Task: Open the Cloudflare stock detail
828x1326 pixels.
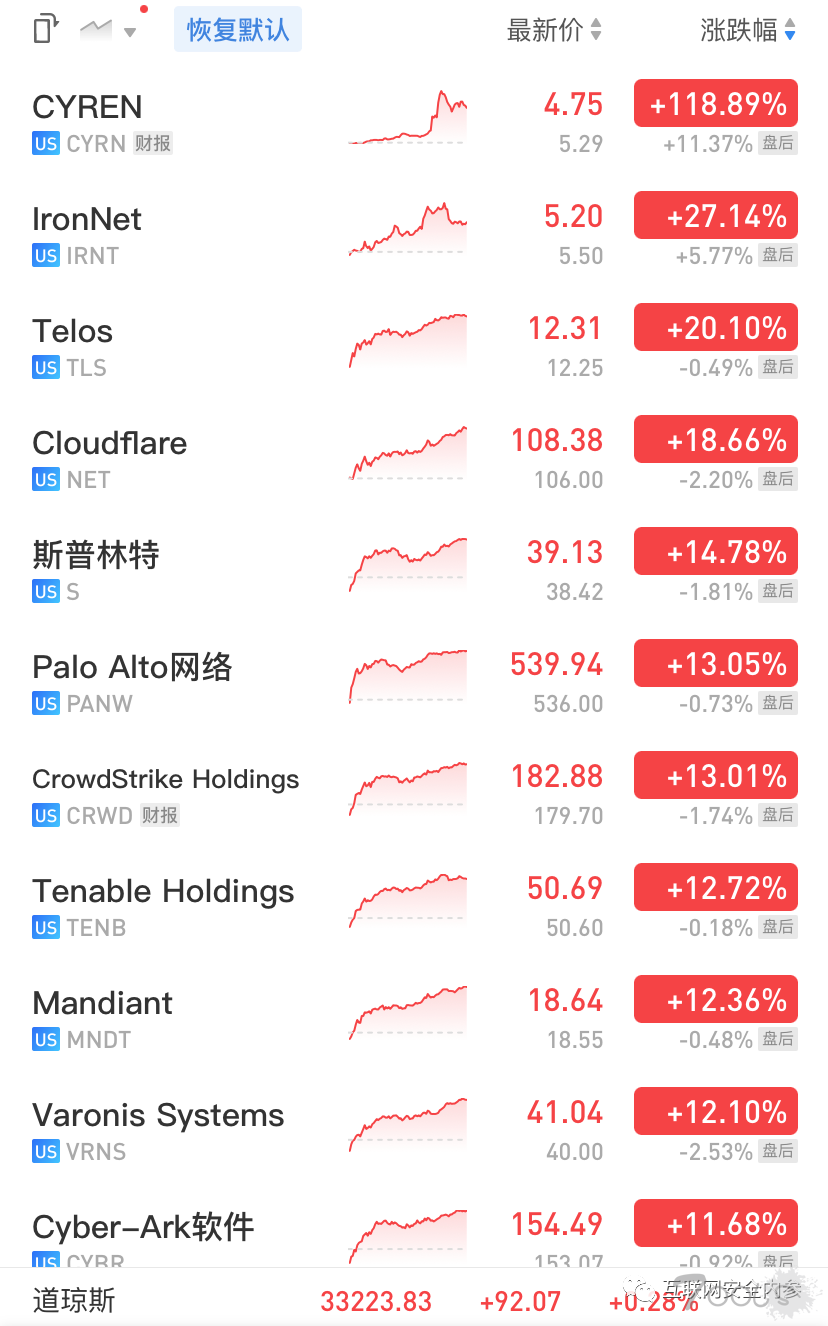Action: pos(109,443)
